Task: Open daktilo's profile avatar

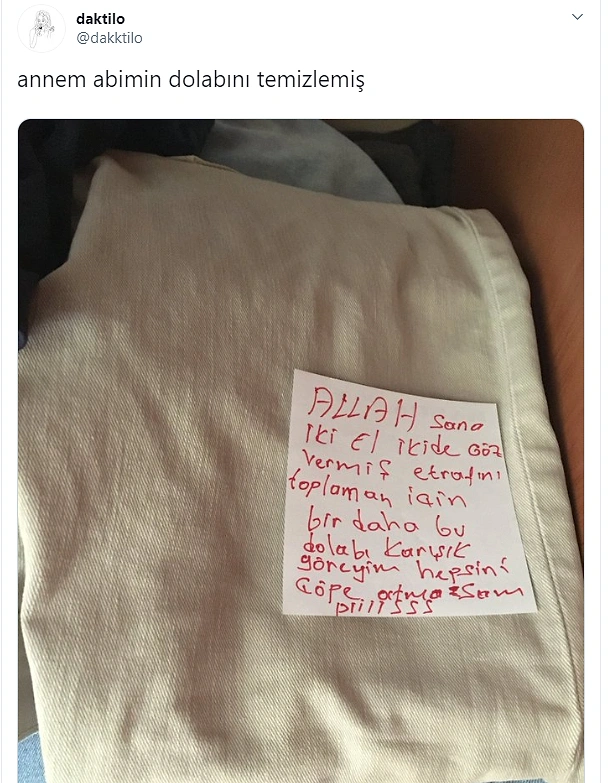Action: (41, 30)
